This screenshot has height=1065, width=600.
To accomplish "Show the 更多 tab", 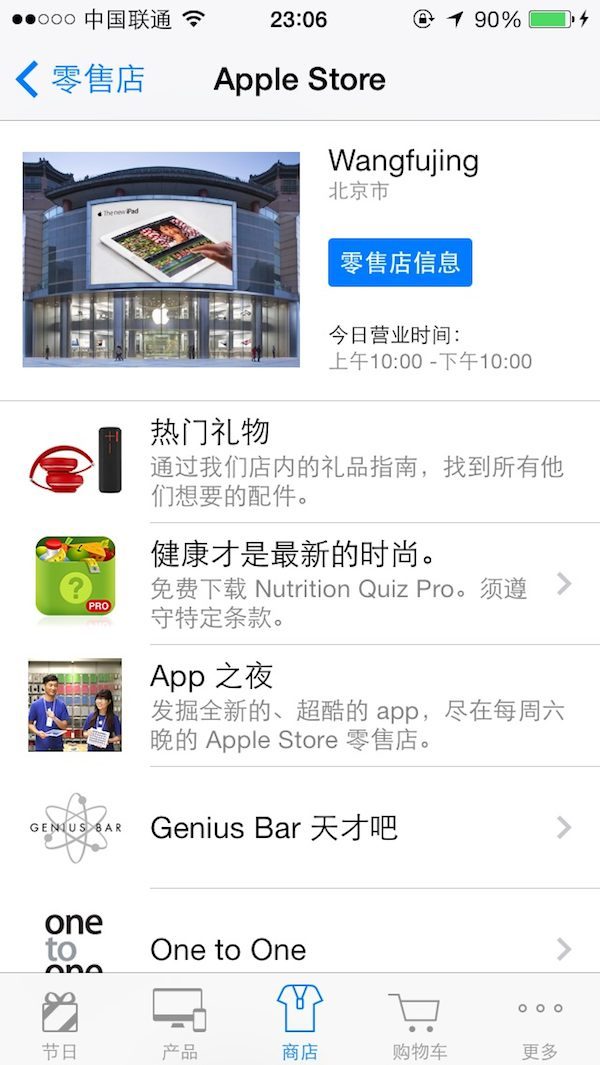I will [540, 1024].
